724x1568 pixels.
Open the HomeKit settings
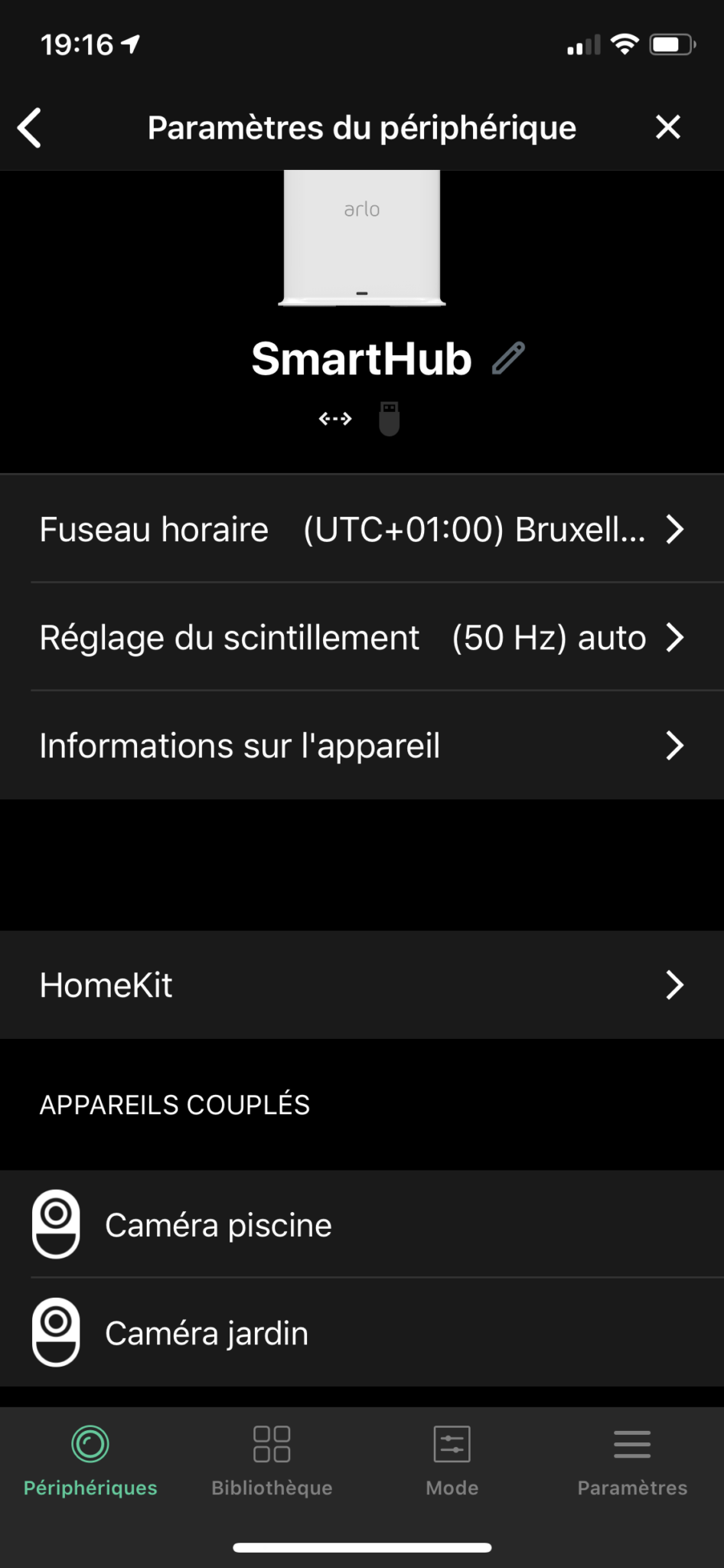pyautogui.click(x=362, y=985)
